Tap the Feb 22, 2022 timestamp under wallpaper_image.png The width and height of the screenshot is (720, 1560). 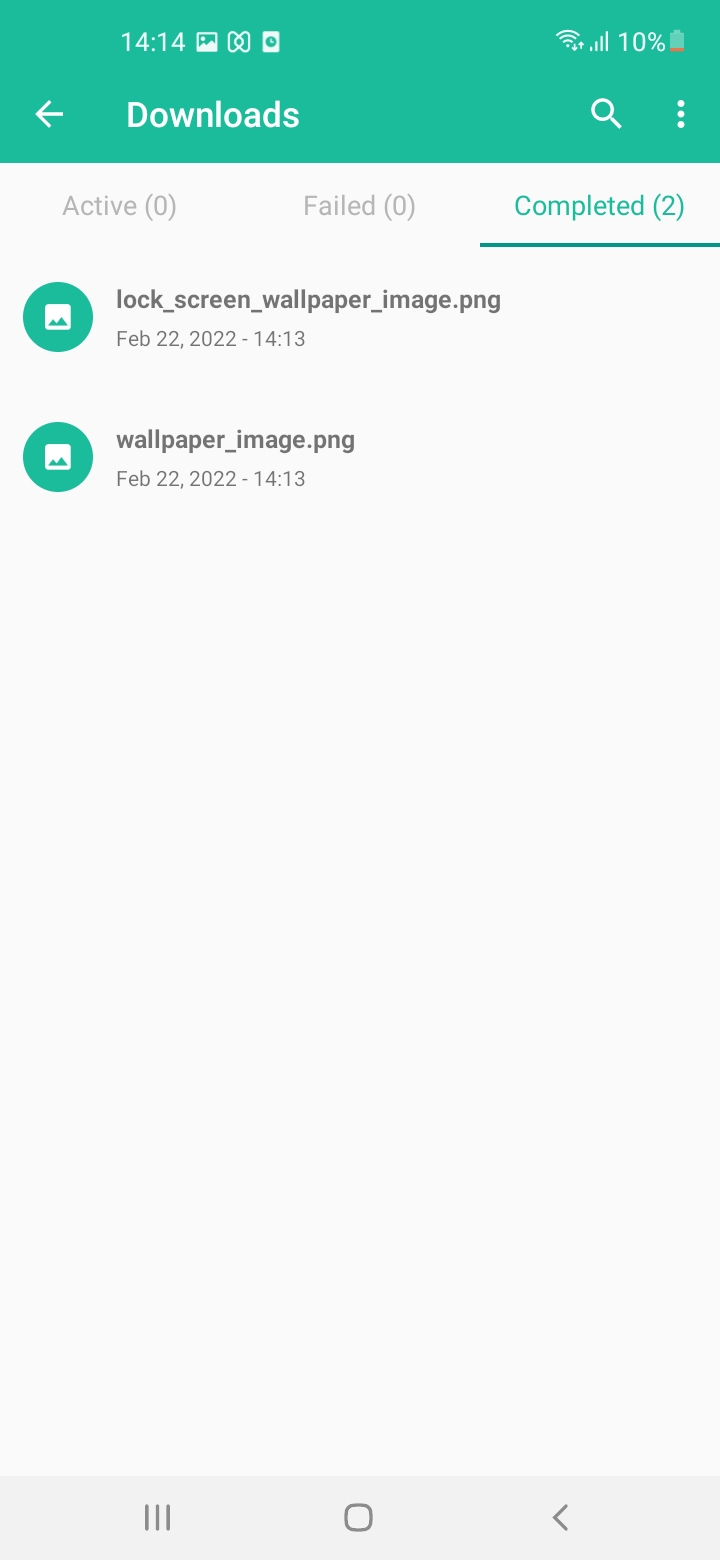210,478
